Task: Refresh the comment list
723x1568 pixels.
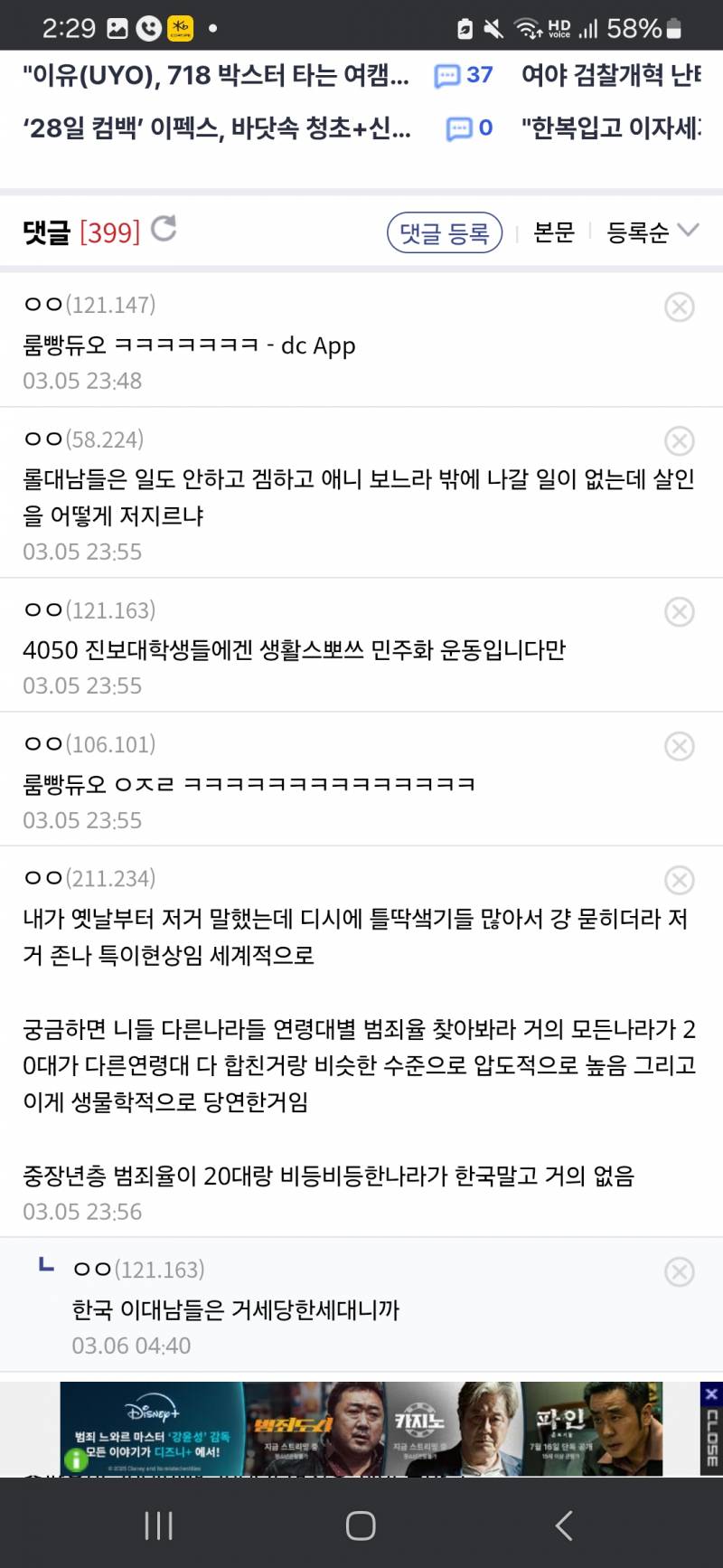Action: pyautogui.click(x=163, y=231)
